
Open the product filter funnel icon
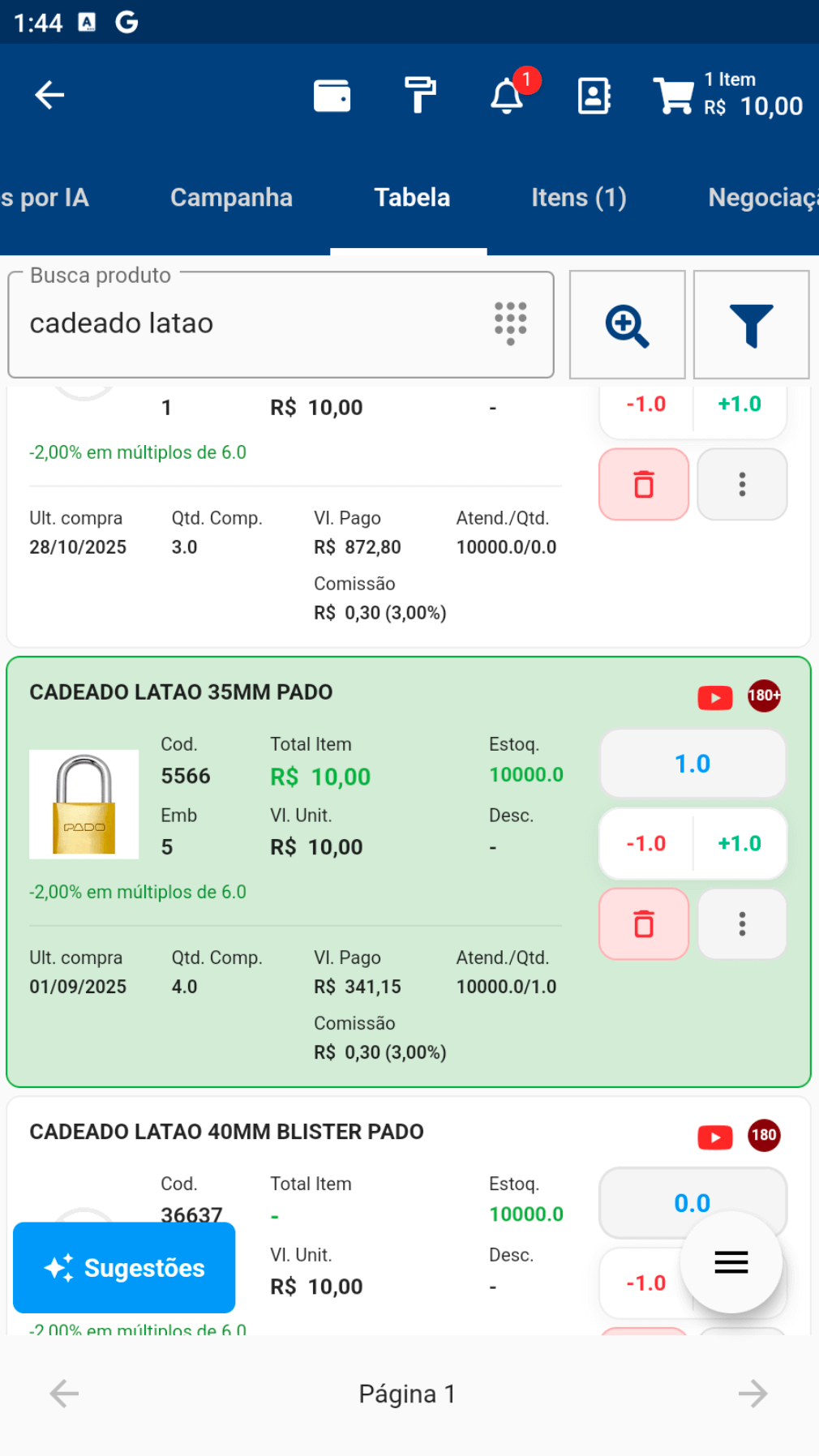pyautogui.click(x=751, y=323)
